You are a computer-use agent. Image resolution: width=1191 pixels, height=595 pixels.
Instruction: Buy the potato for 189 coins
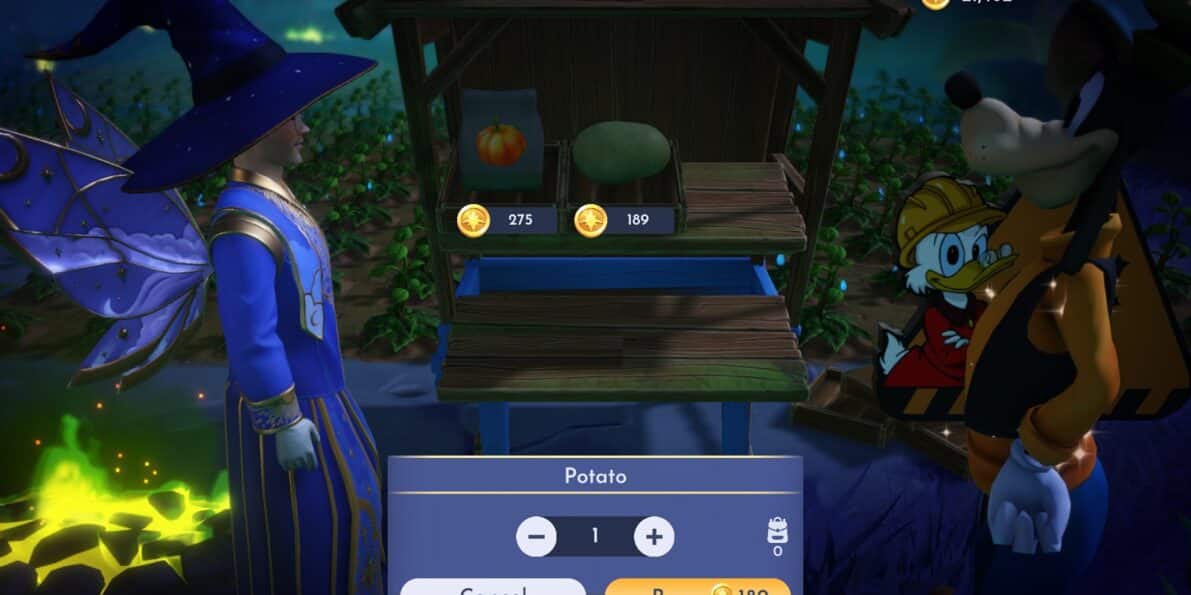point(697,588)
